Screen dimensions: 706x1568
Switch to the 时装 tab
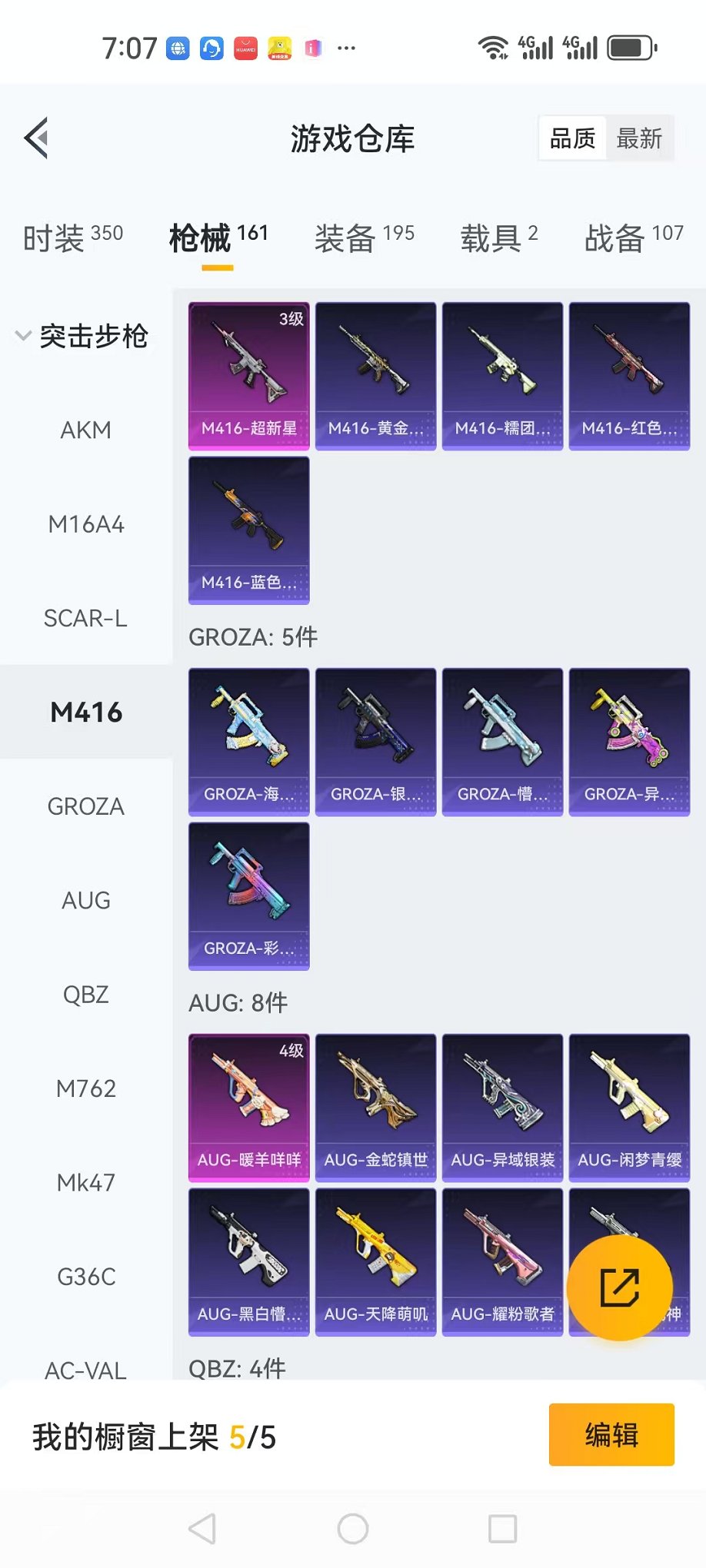(x=72, y=238)
